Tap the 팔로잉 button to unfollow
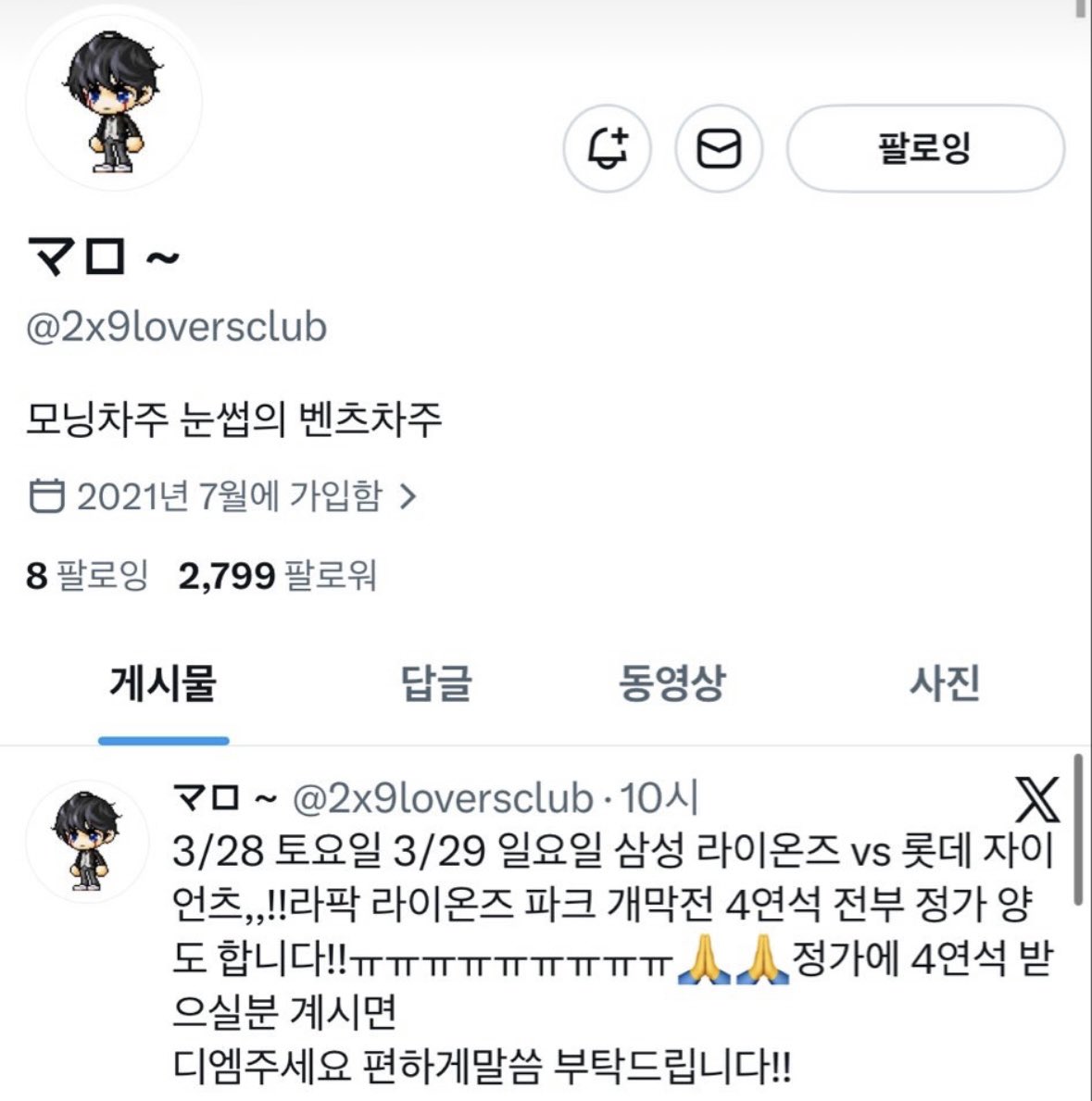The height and width of the screenshot is (1101, 1092). [x=925, y=148]
